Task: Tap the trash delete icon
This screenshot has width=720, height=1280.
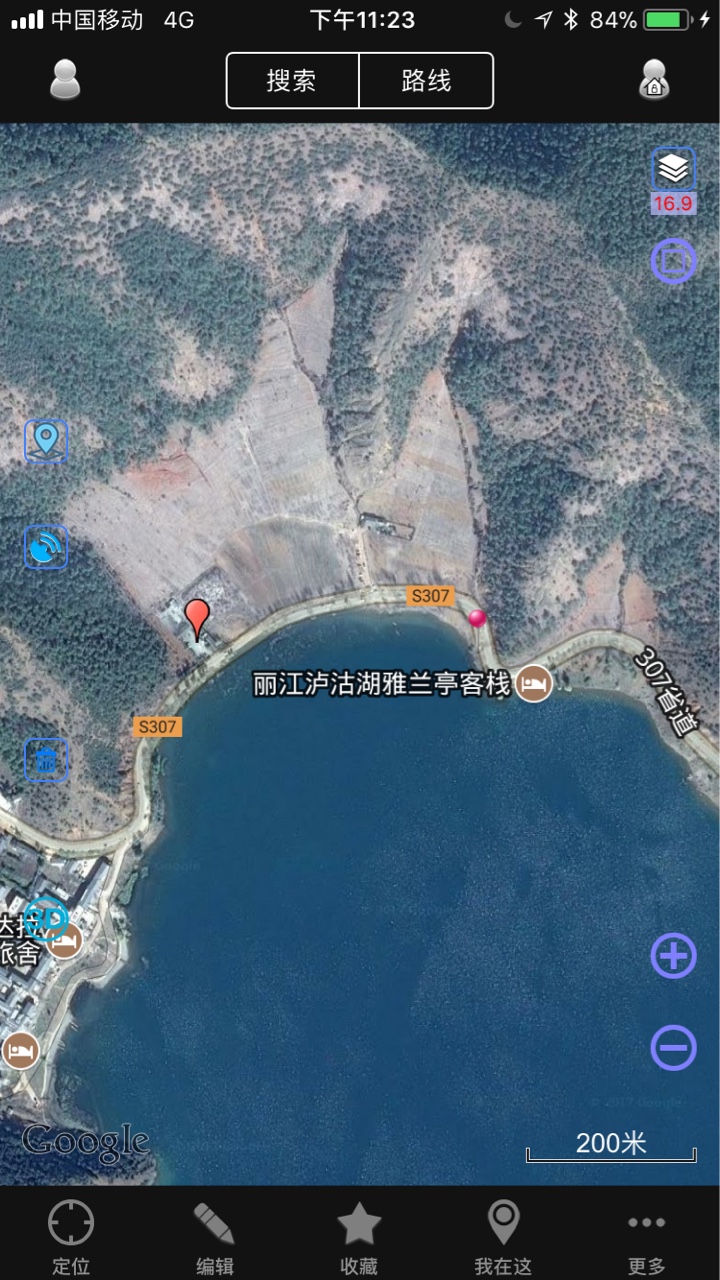Action: [x=46, y=760]
